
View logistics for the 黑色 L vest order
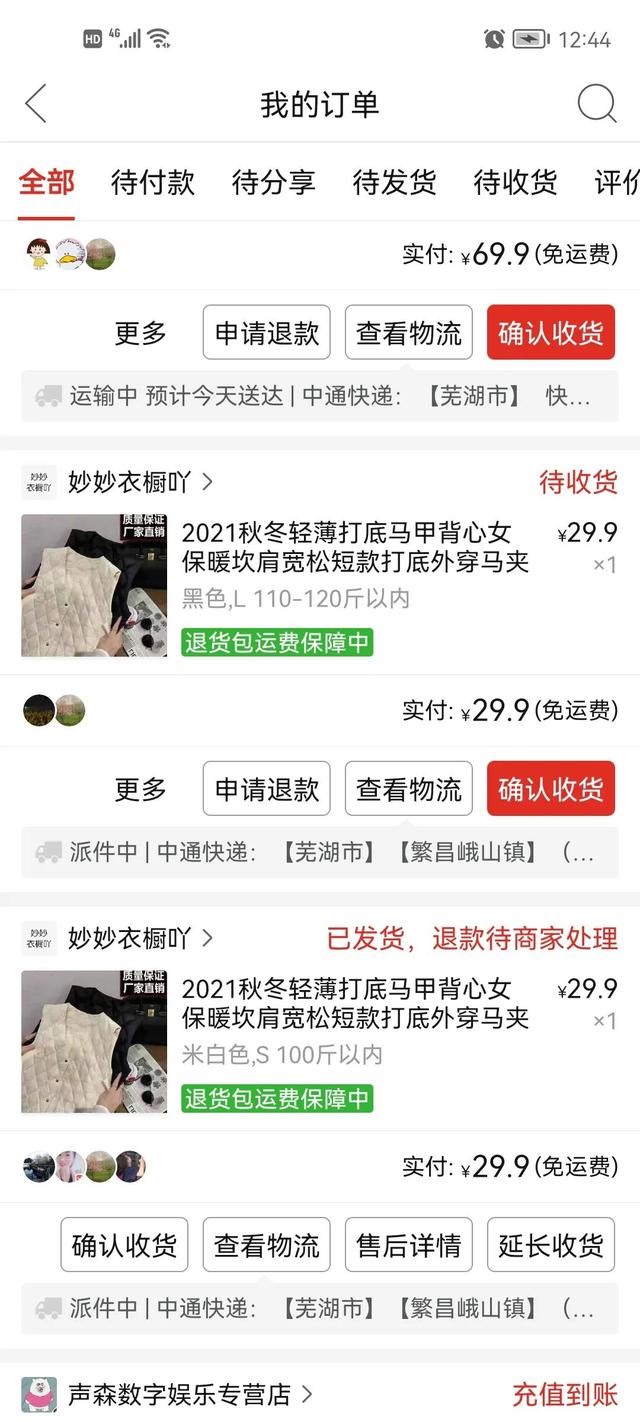pyautogui.click(x=409, y=789)
